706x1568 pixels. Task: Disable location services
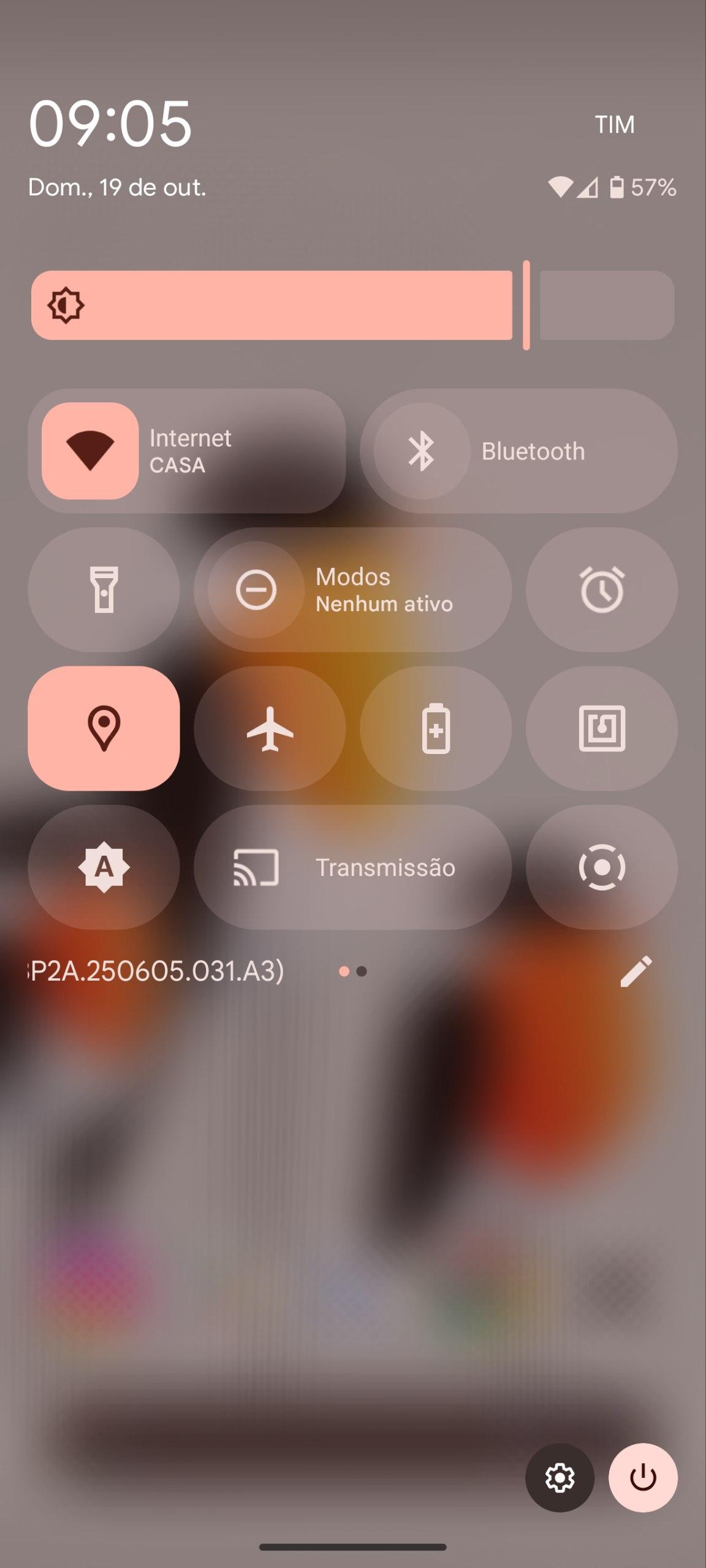104,728
